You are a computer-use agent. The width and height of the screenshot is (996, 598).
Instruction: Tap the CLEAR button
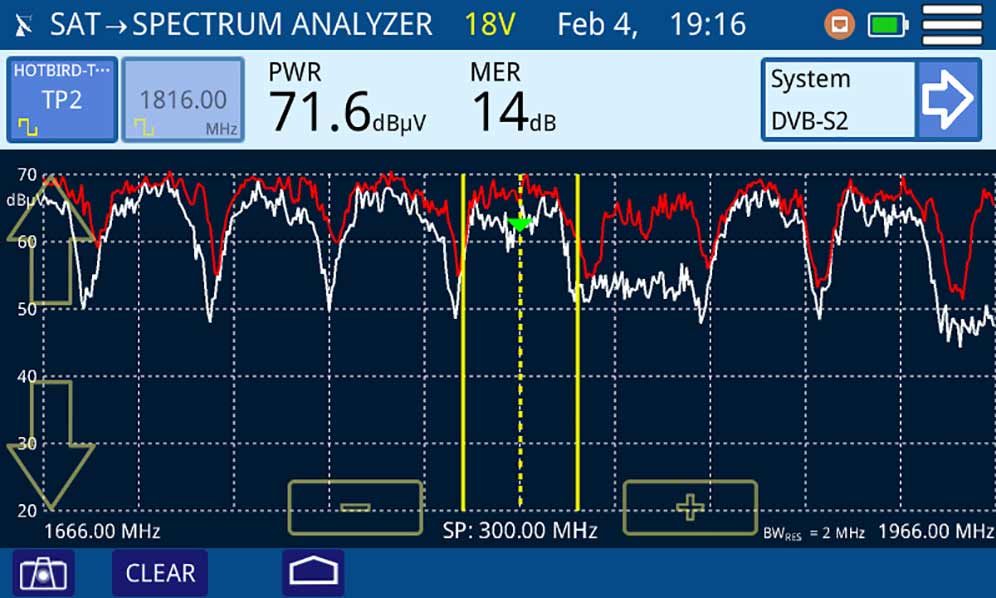point(160,573)
